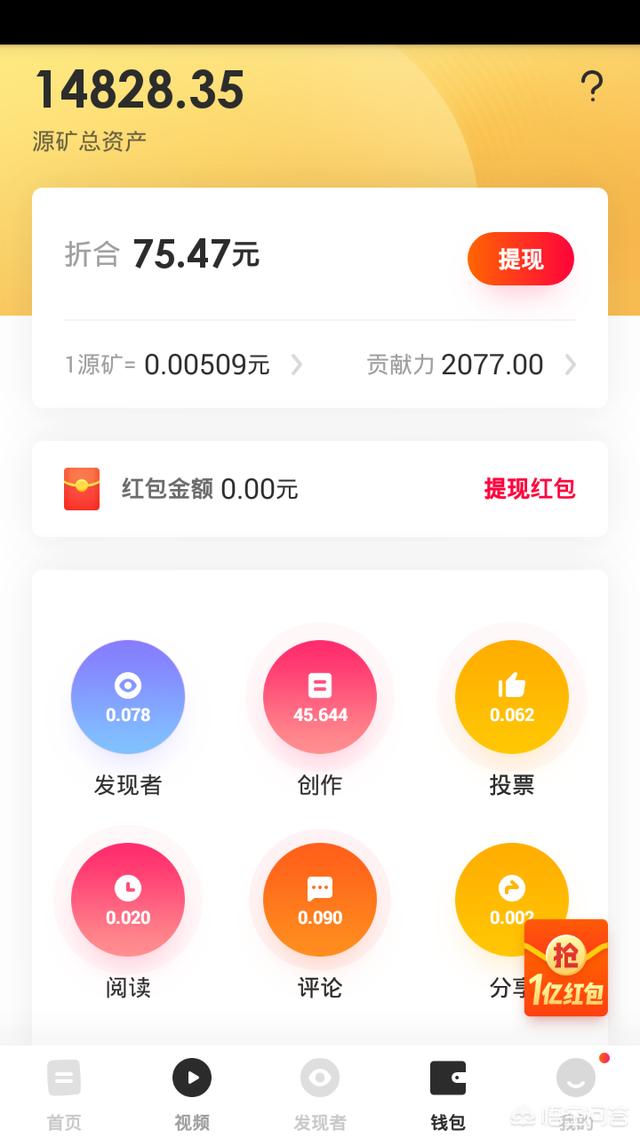Open the help question mark icon
Viewport: 640px width, 1138px height.
coord(592,88)
